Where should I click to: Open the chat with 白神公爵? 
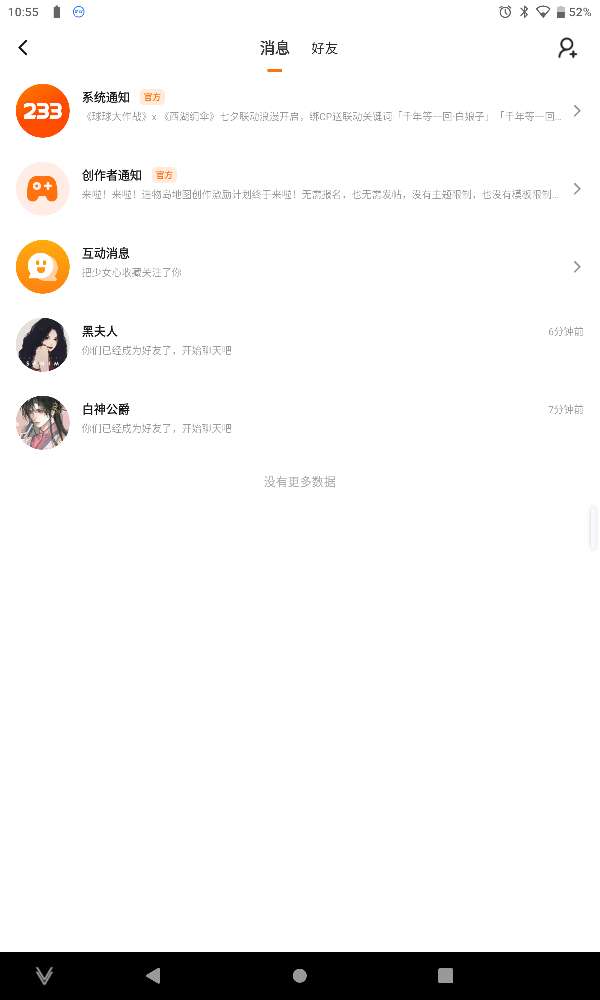300,422
